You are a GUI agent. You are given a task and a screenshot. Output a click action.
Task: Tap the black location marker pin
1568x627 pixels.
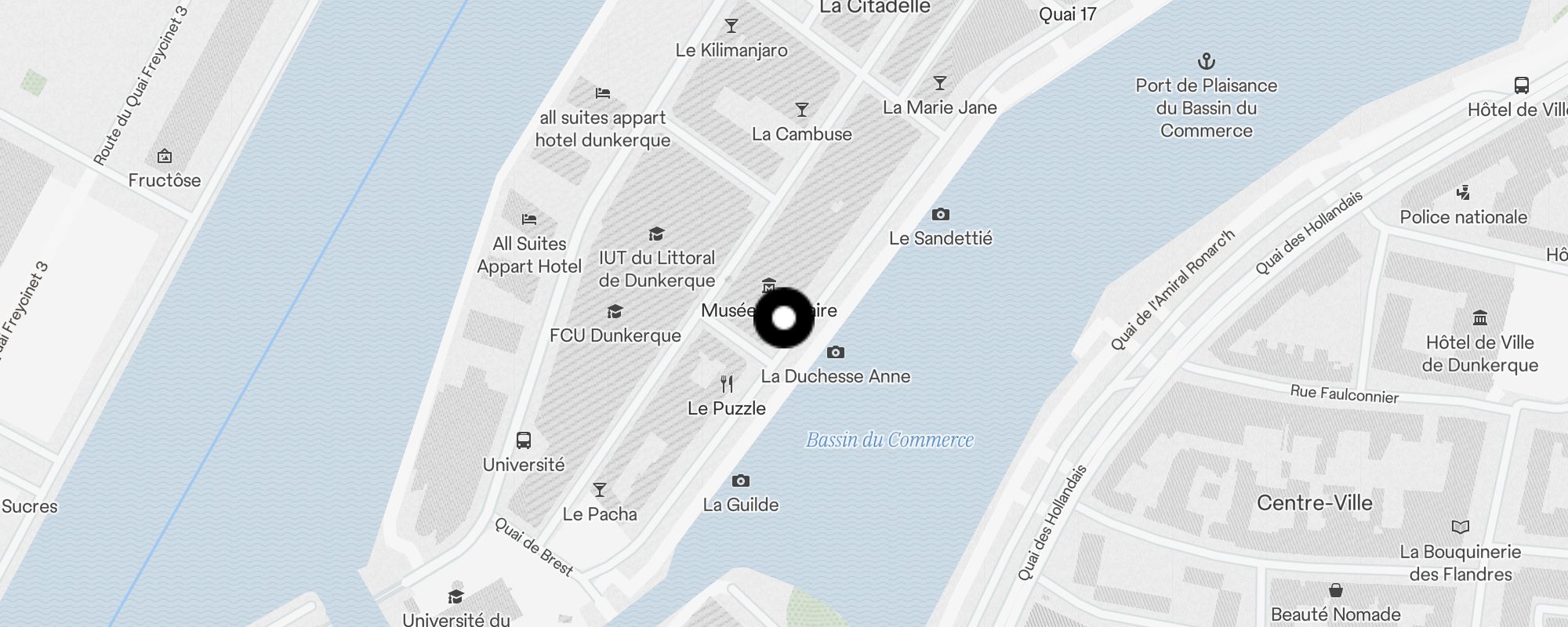point(784,318)
